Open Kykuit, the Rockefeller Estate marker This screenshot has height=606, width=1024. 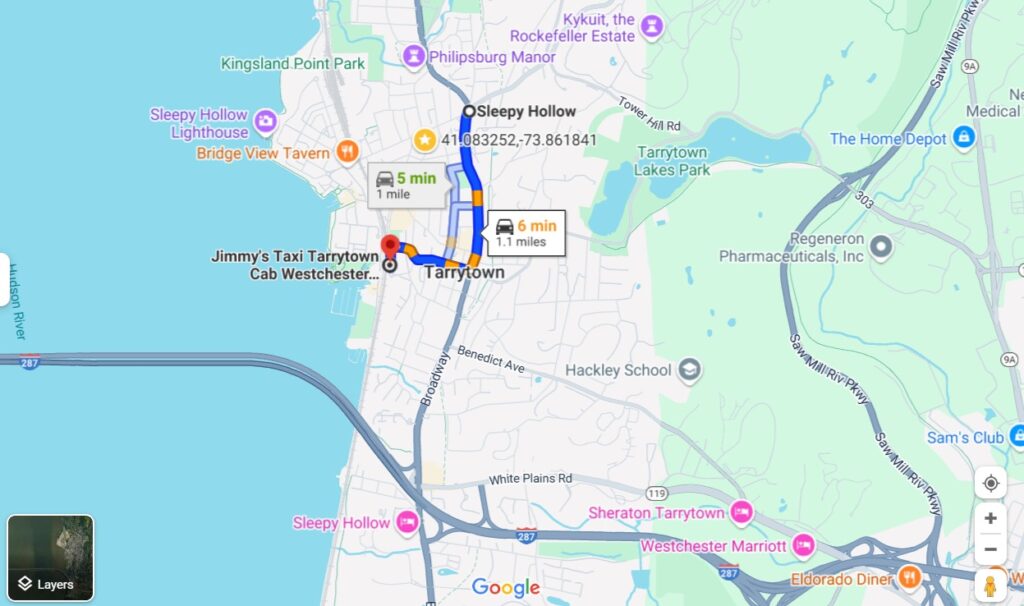(x=652, y=25)
